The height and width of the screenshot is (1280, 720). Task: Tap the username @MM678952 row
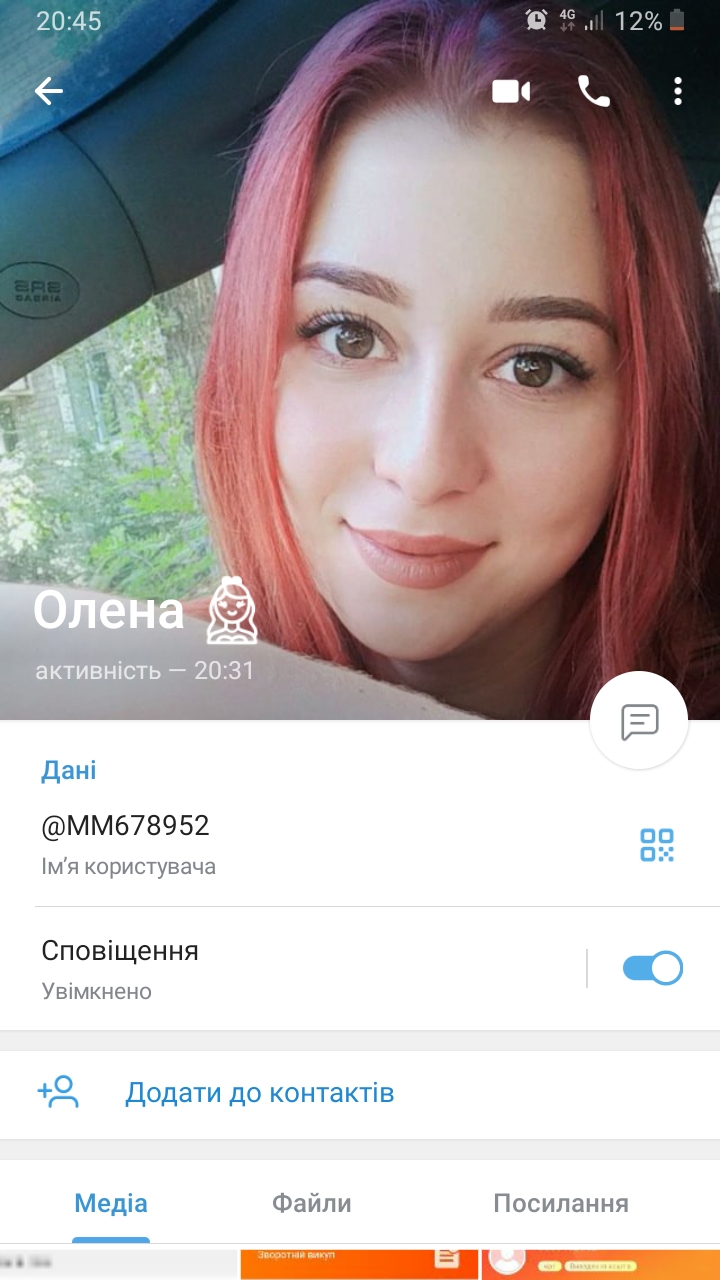pyautogui.click(x=300, y=843)
